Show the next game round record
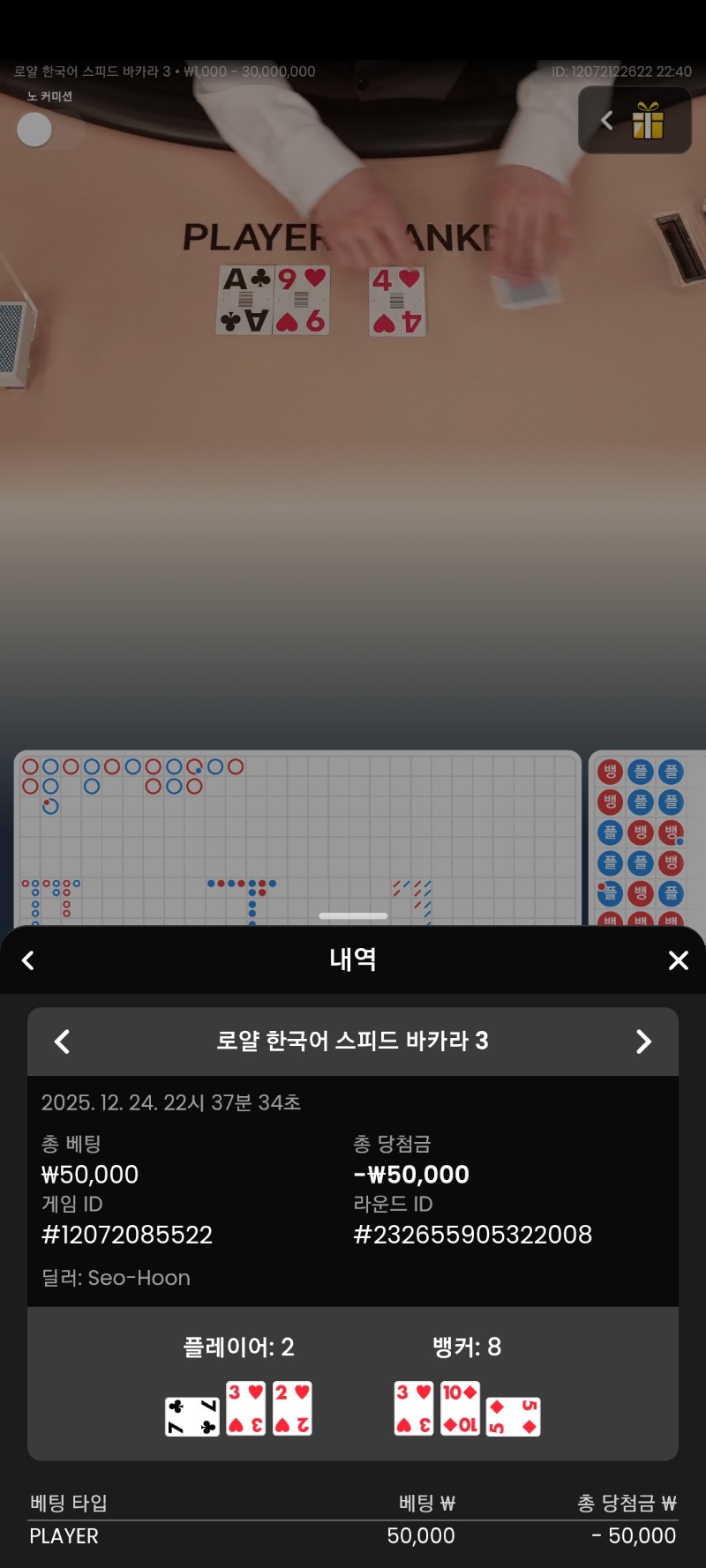The height and width of the screenshot is (1568, 706). click(x=643, y=1042)
